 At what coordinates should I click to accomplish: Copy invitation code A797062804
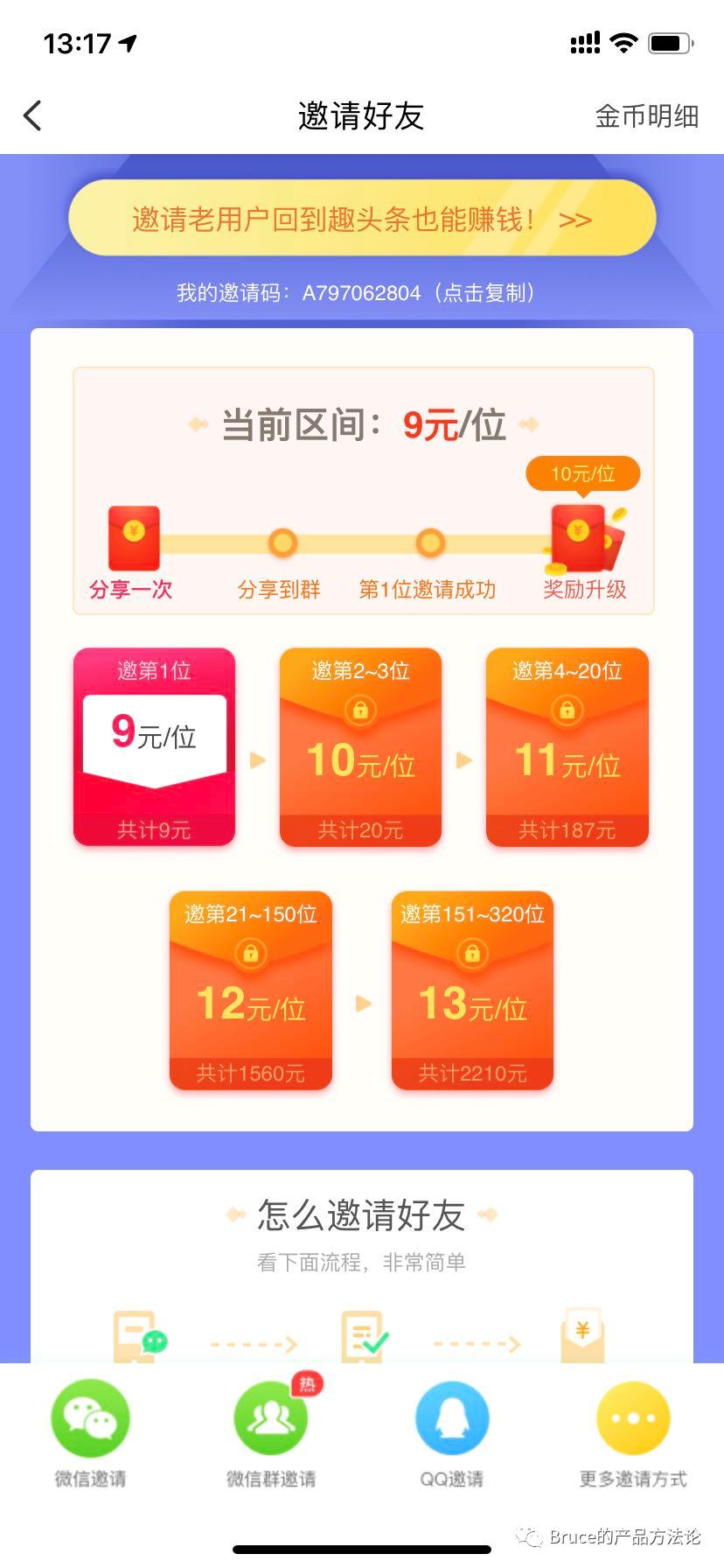pyautogui.click(x=361, y=293)
